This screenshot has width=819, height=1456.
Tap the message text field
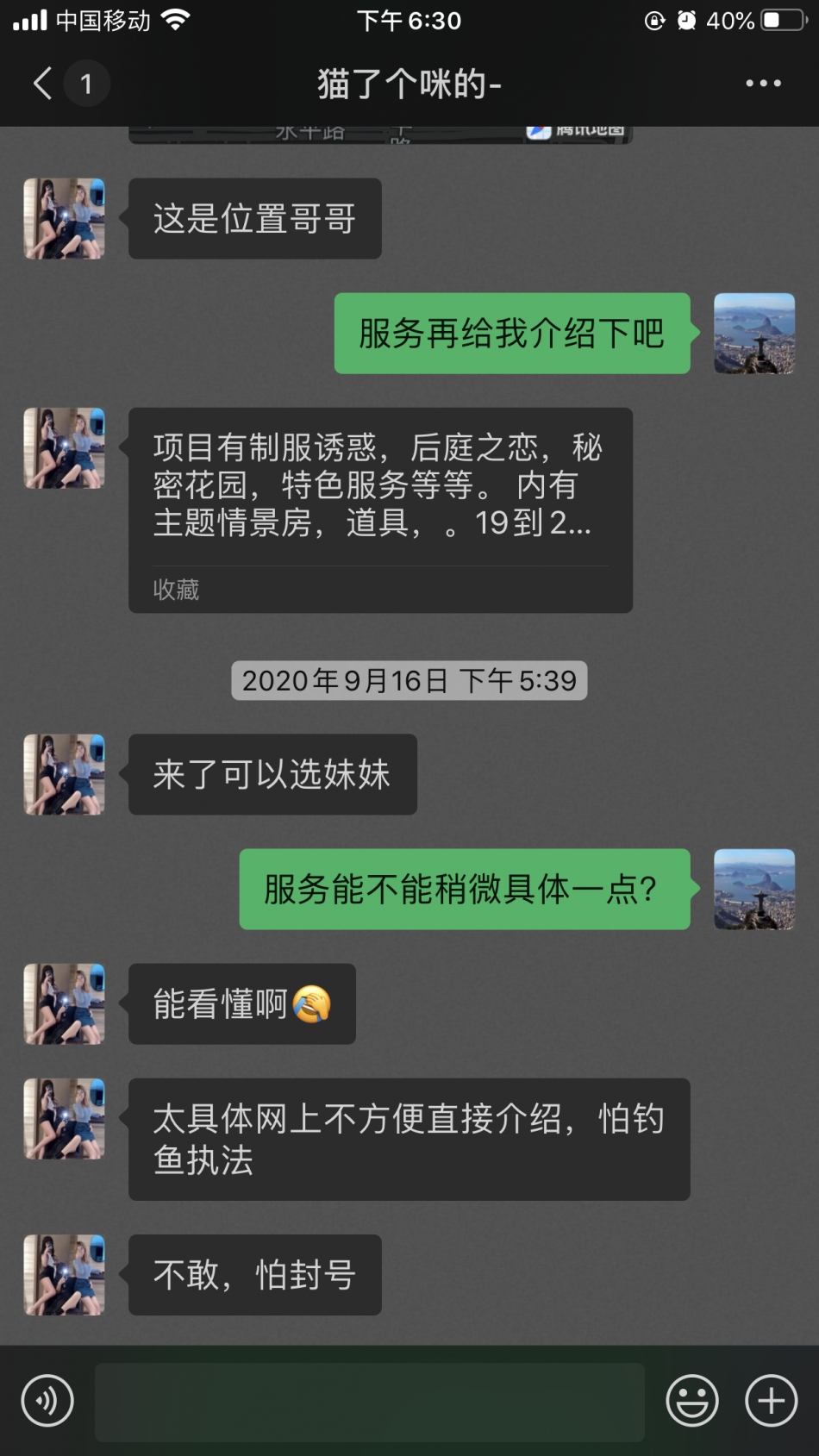[x=370, y=1402]
